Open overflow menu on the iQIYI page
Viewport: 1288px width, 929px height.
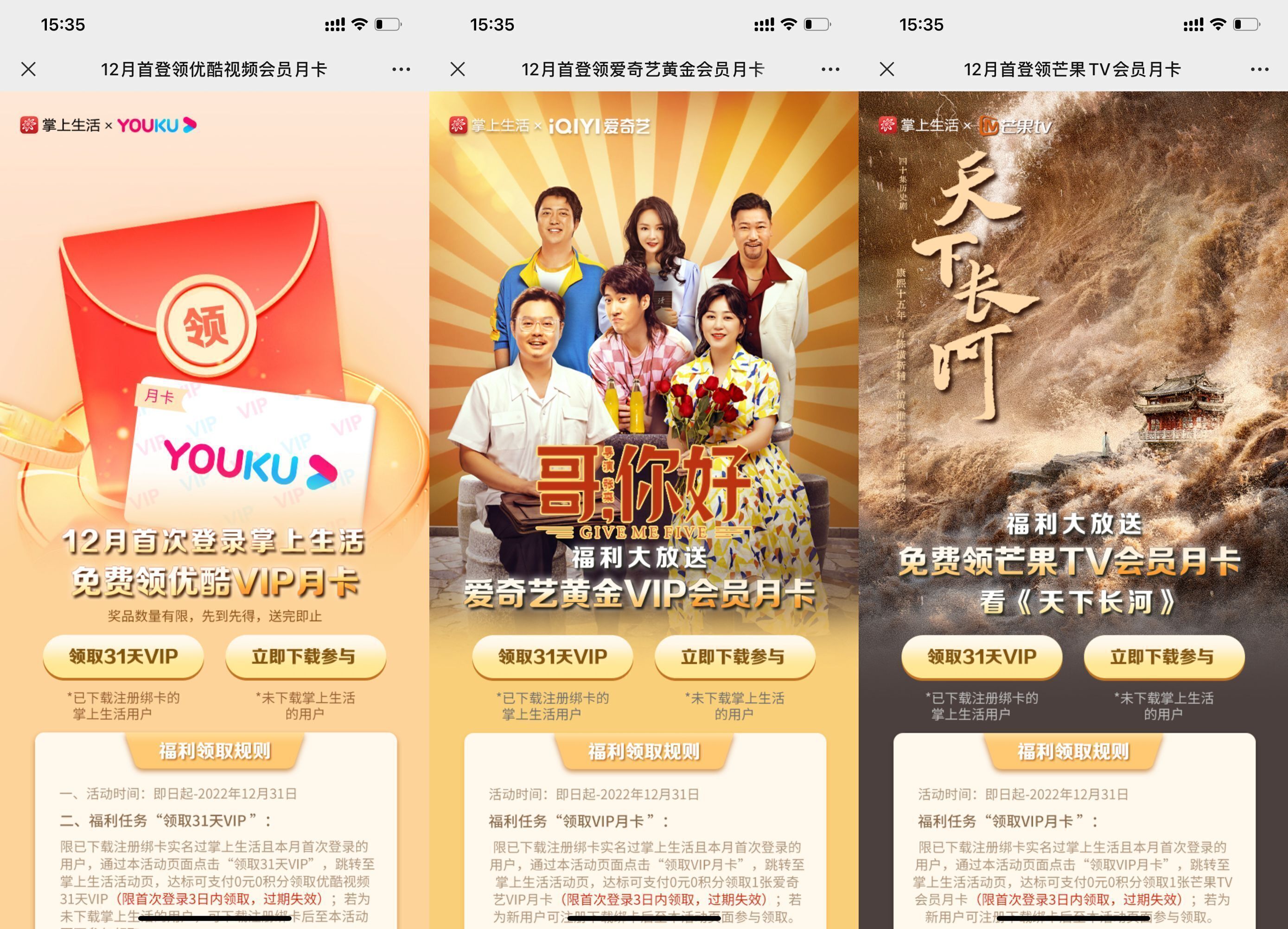(830, 69)
